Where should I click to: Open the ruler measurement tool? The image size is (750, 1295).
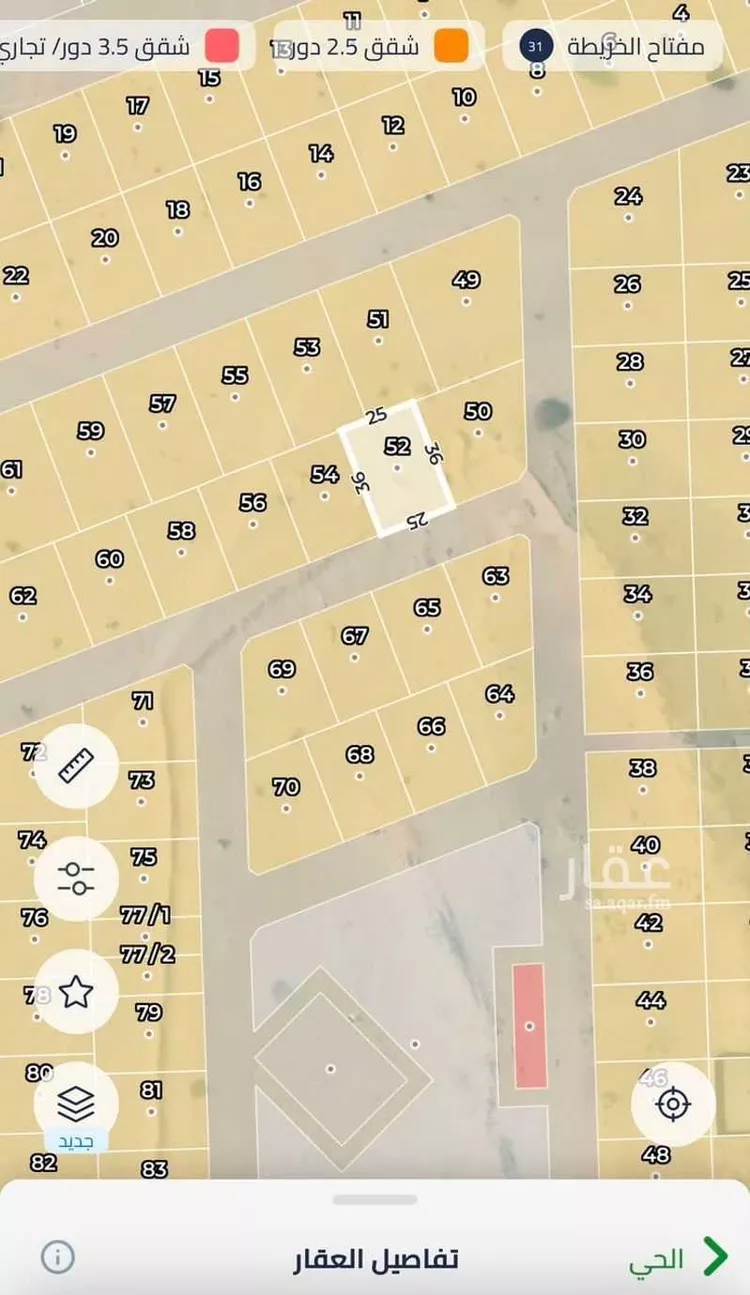point(76,766)
